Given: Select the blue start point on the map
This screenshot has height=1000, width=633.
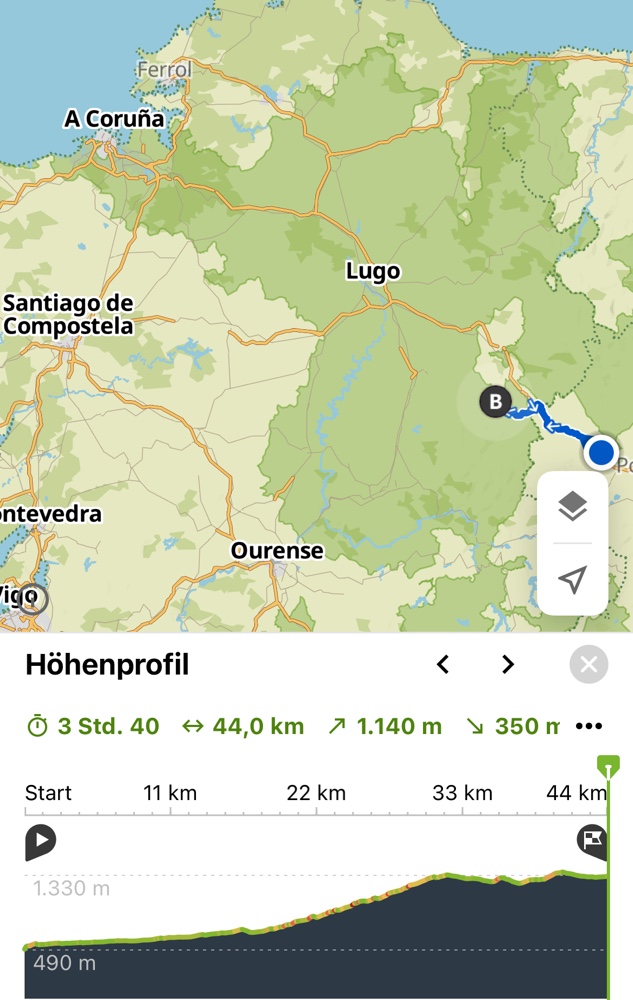Looking at the screenshot, I should (x=601, y=453).
